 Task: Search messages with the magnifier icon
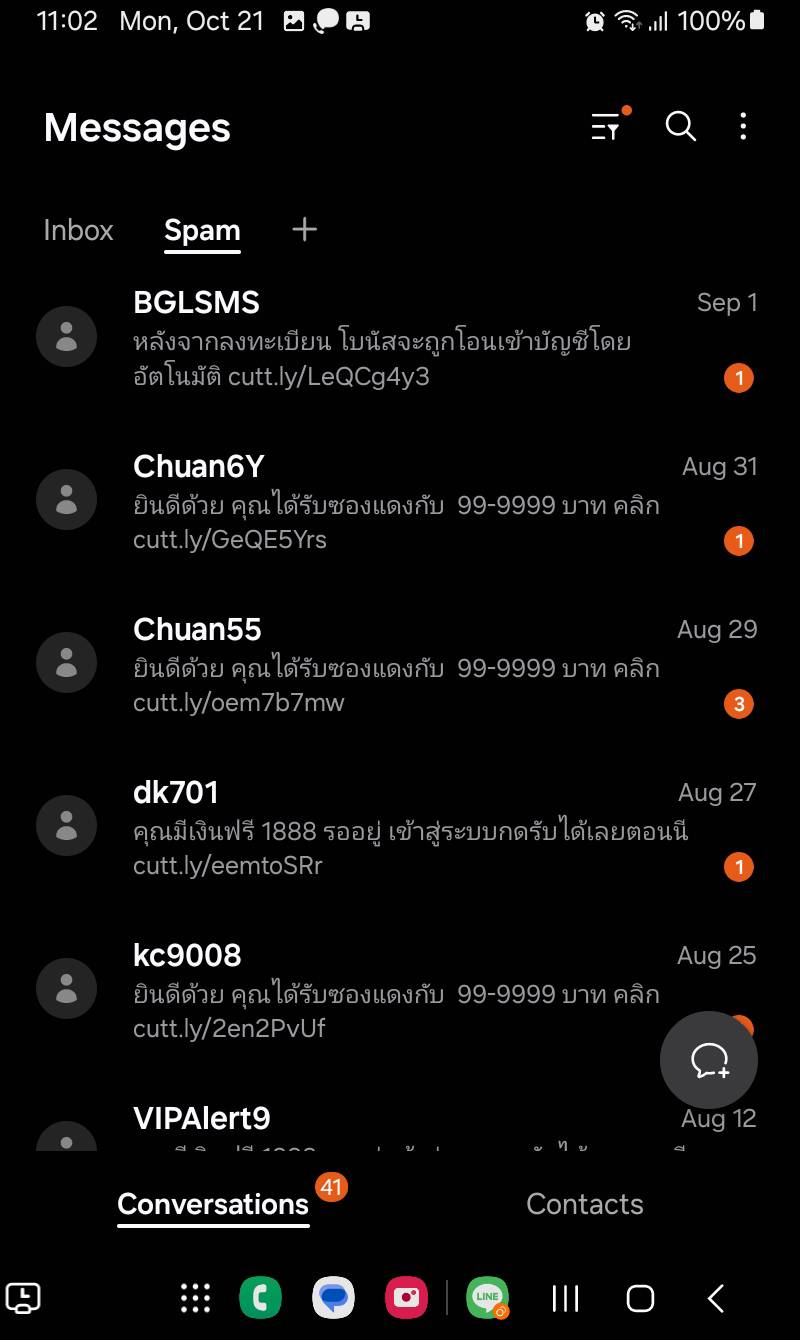tap(681, 126)
